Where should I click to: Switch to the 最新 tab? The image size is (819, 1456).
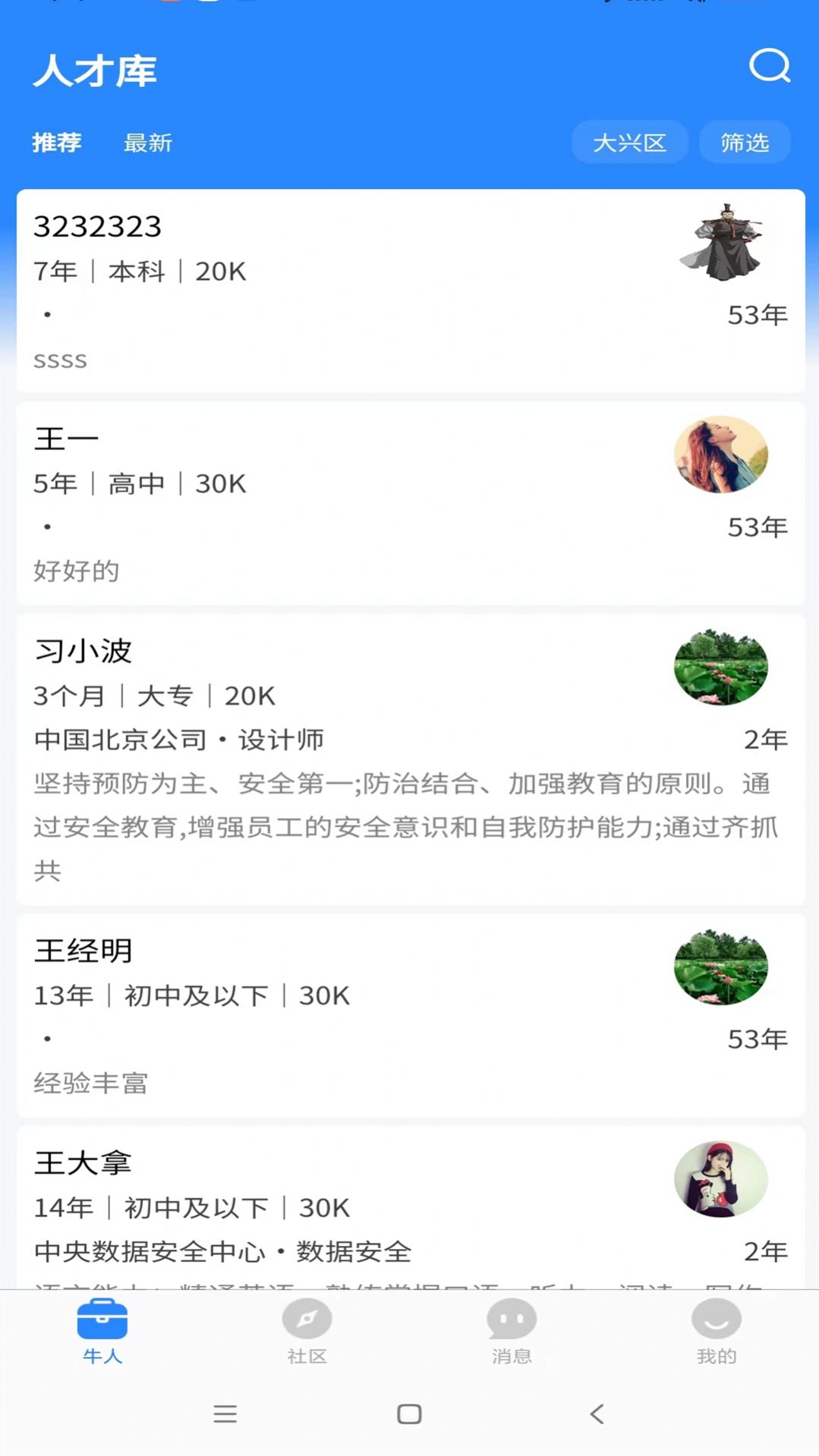pyautogui.click(x=148, y=143)
